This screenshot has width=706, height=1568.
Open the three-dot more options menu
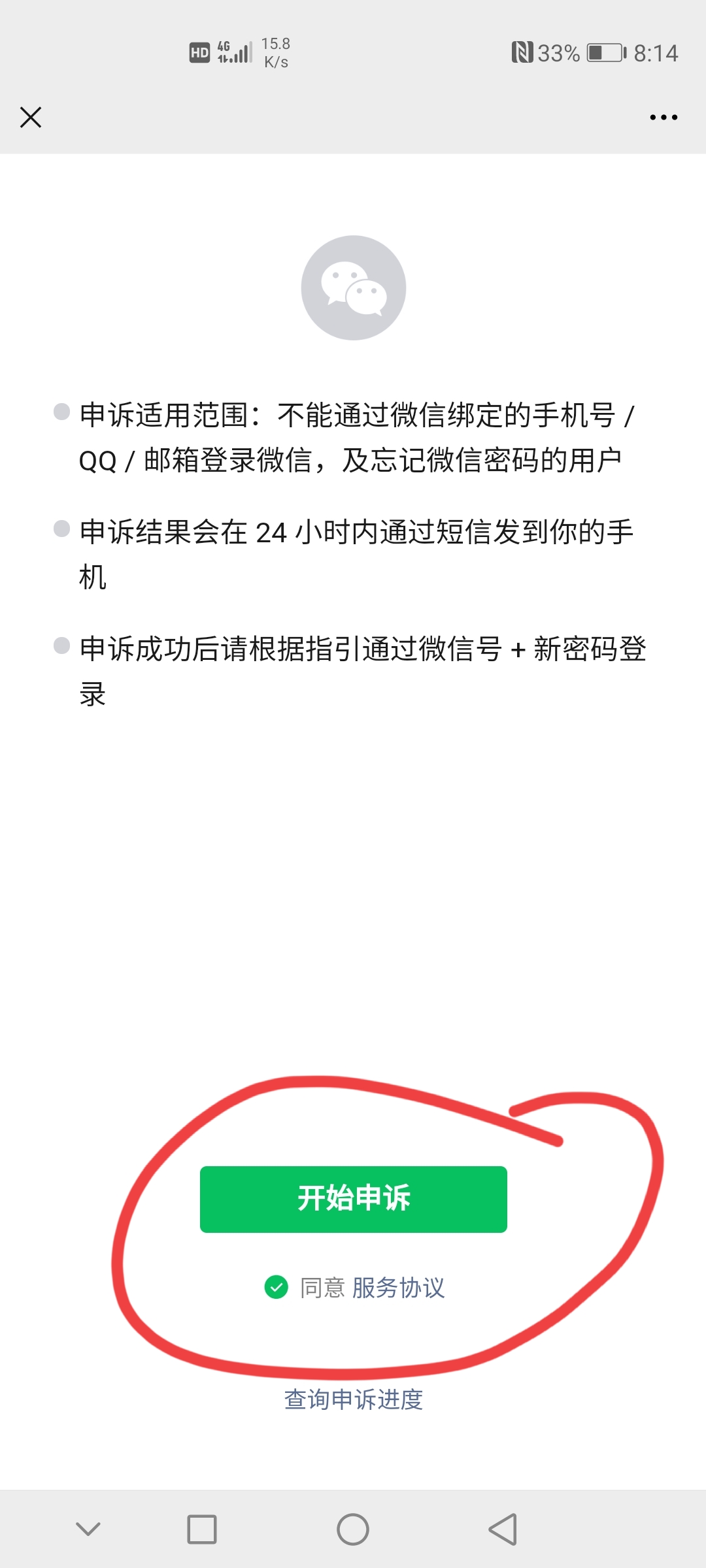click(x=662, y=117)
